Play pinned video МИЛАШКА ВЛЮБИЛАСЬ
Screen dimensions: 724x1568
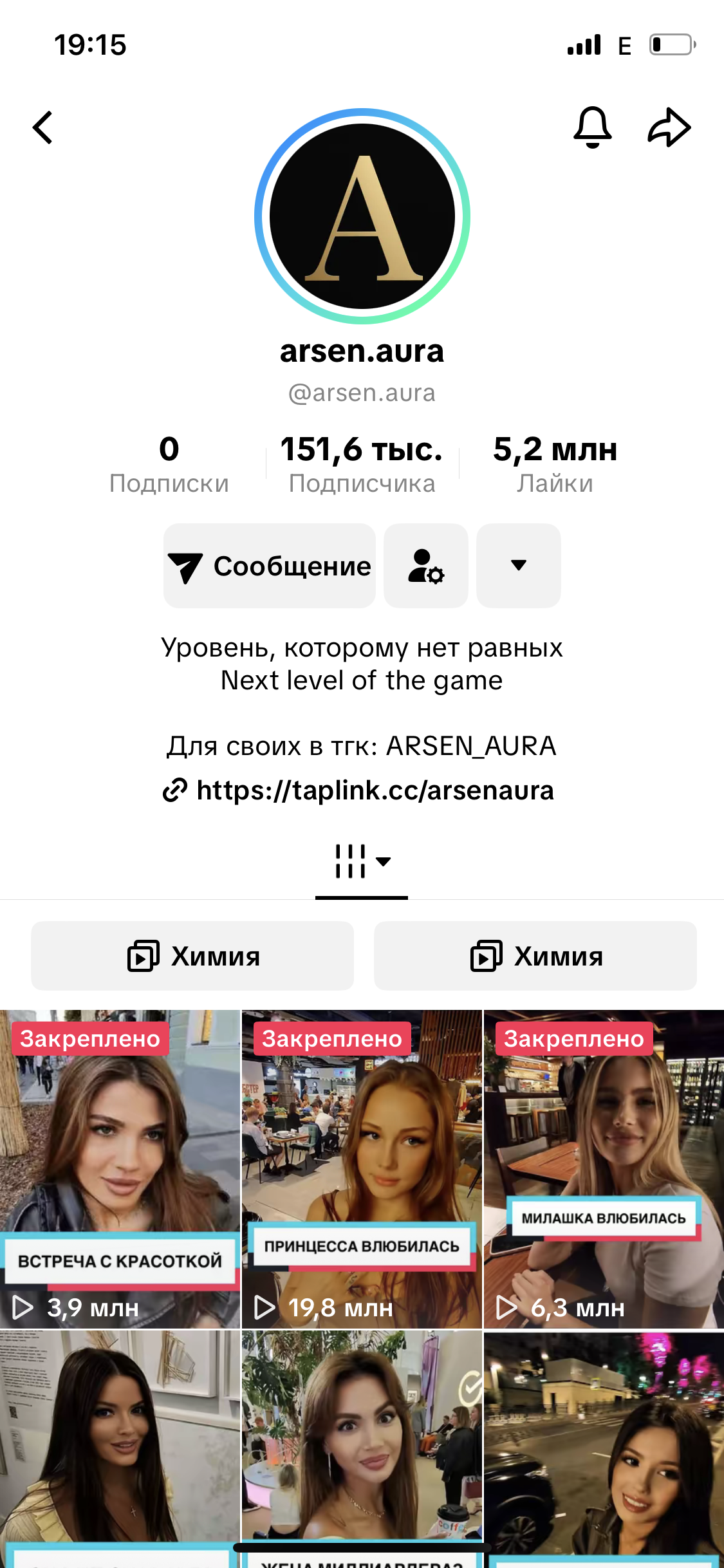pos(604,1168)
